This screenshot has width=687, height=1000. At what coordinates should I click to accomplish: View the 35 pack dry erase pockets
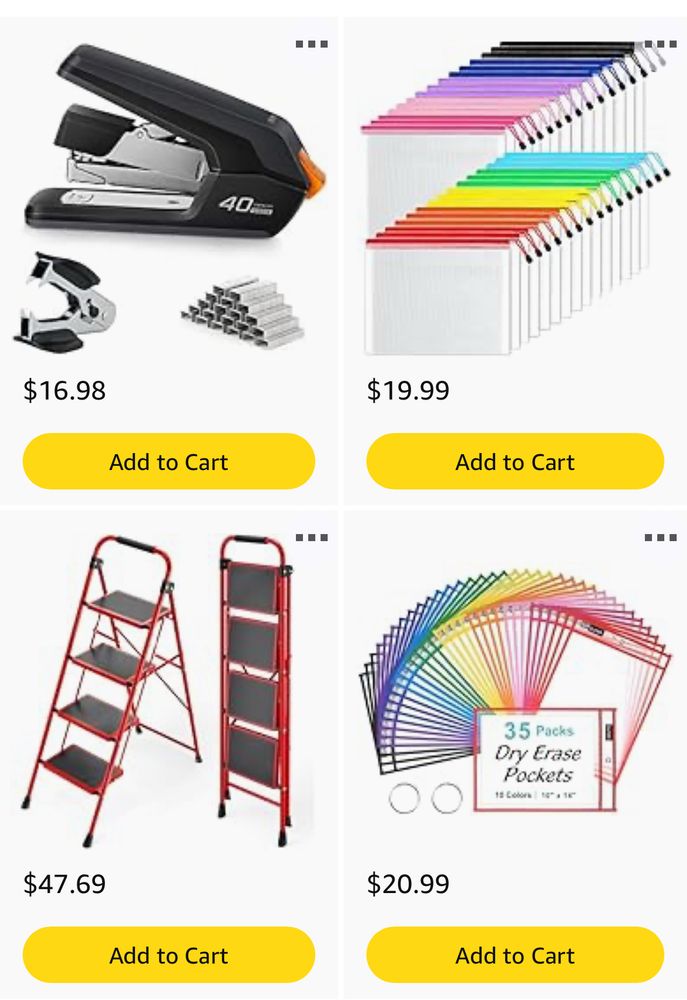click(515, 691)
